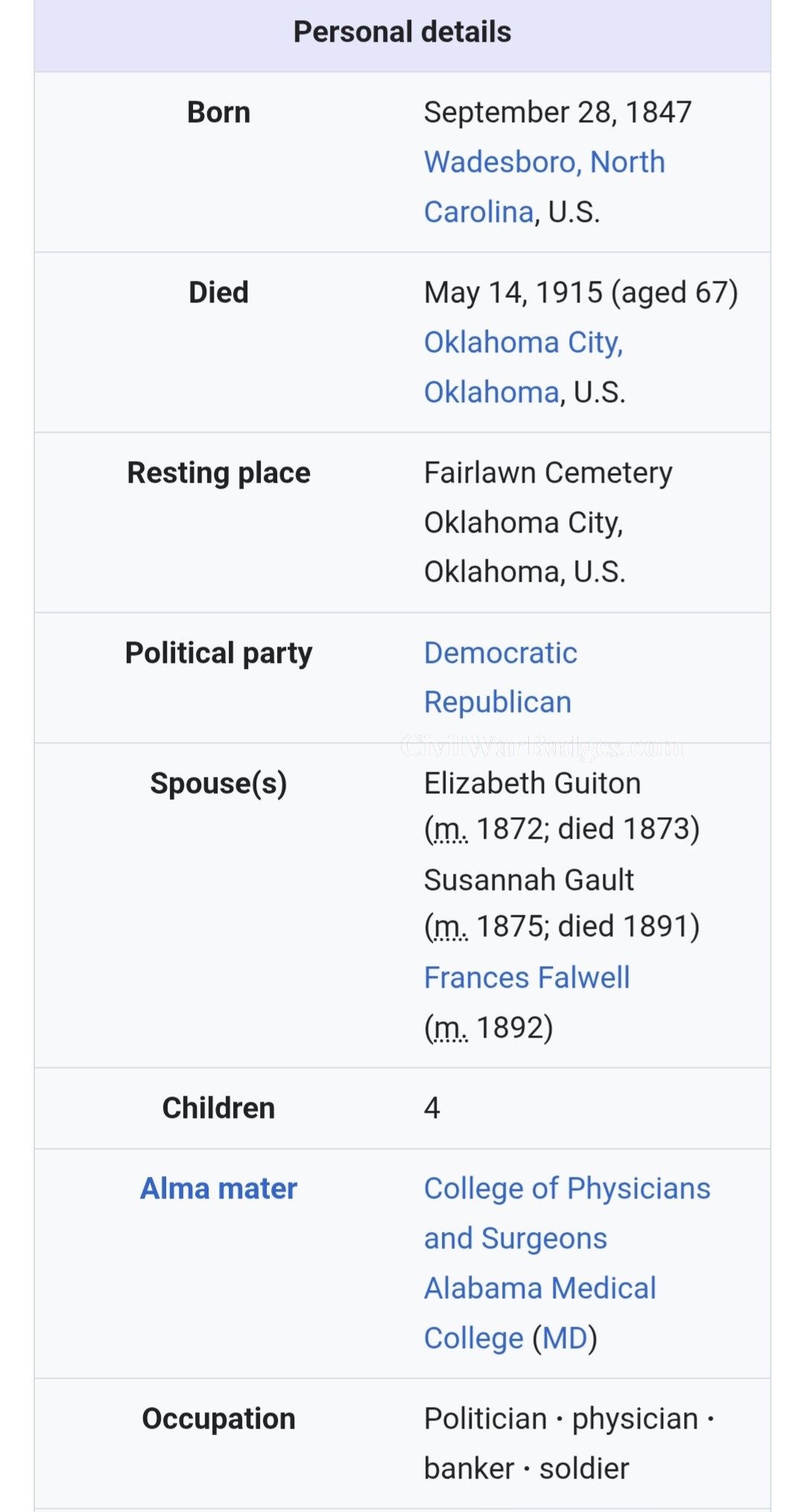801x1512 pixels.
Task: Open the Oklahoma City, Oklahoma link under Died
Action: pos(523,343)
